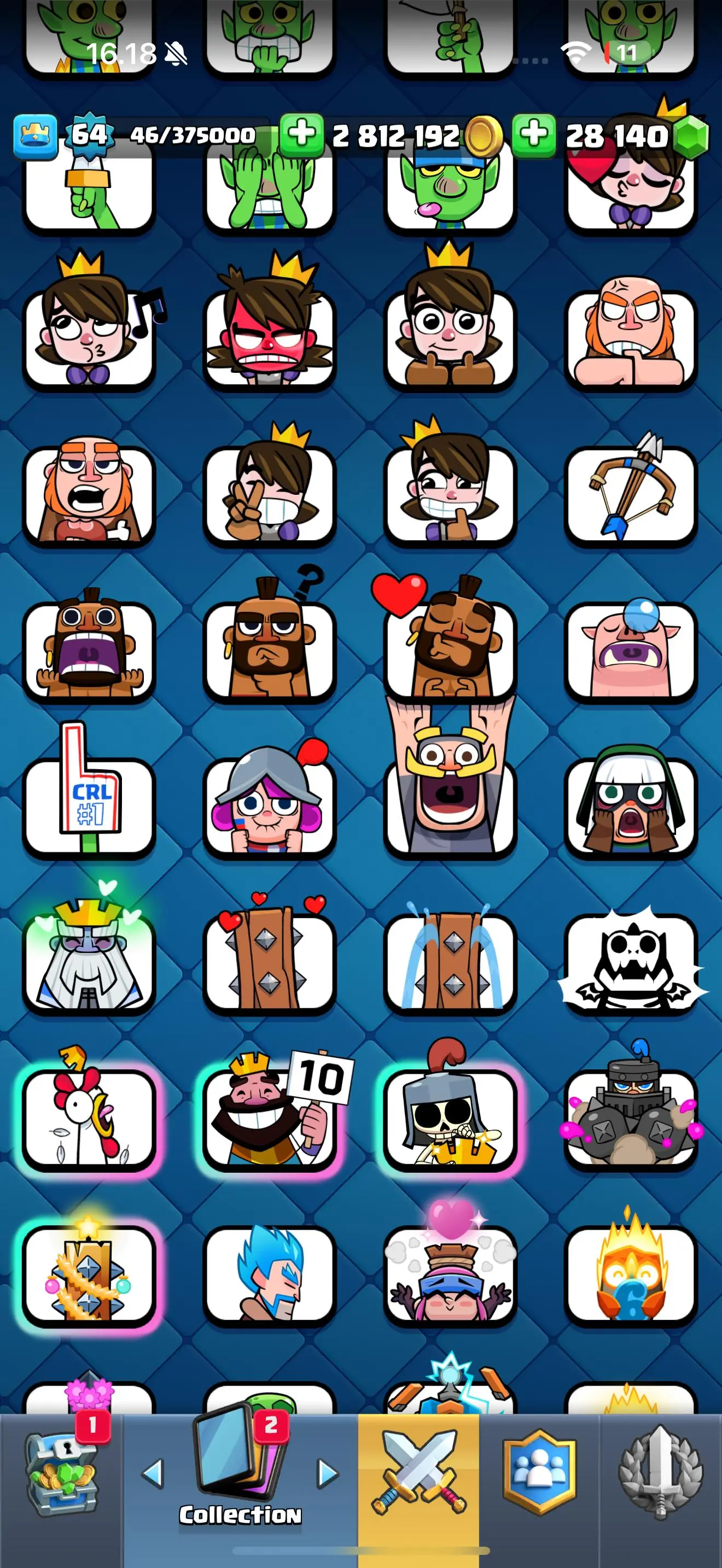The image size is (722, 1568).
Task: Choose the crying log emote
Action: 450,962
